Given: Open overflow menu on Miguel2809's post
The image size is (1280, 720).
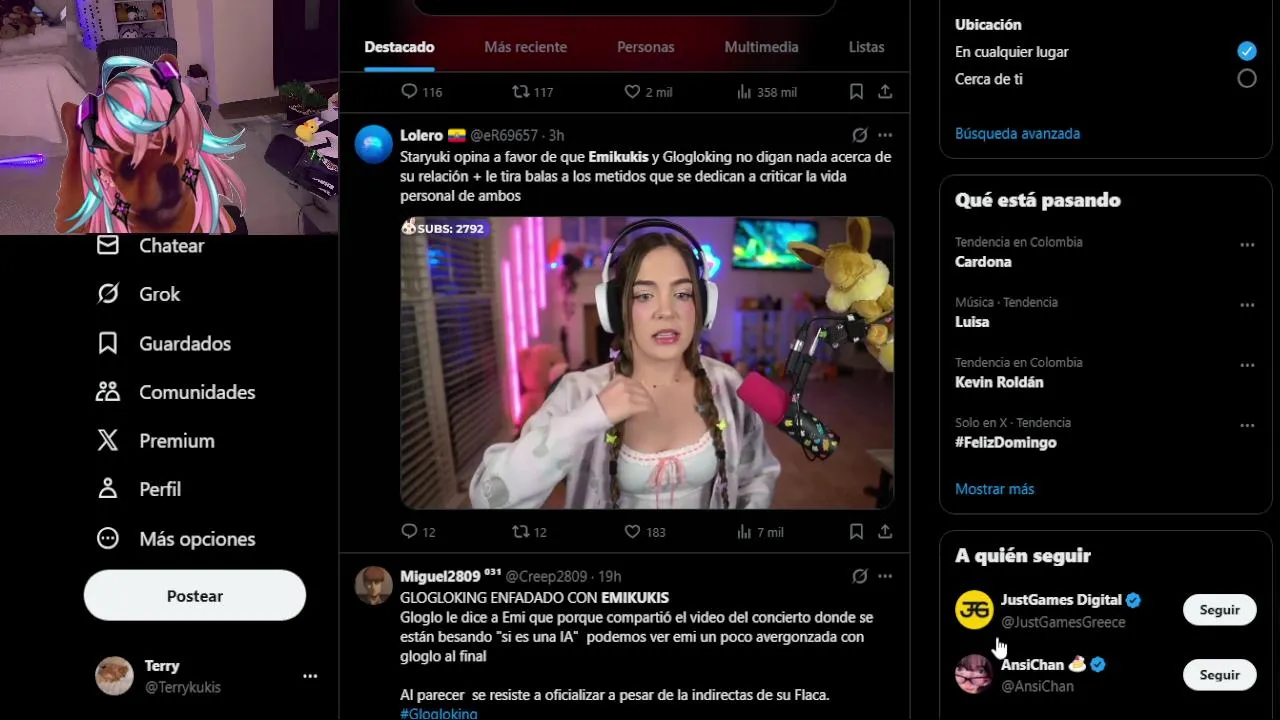Looking at the screenshot, I should click(x=885, y=576).
